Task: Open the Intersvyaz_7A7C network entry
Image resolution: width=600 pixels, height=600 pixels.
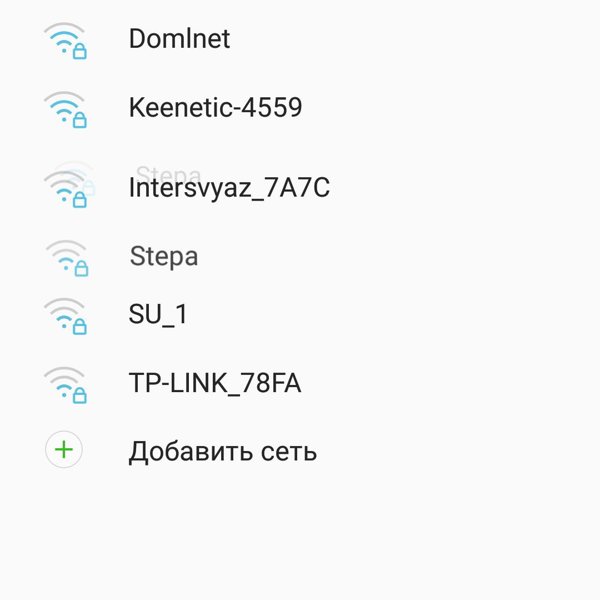Action: point(229,188)
